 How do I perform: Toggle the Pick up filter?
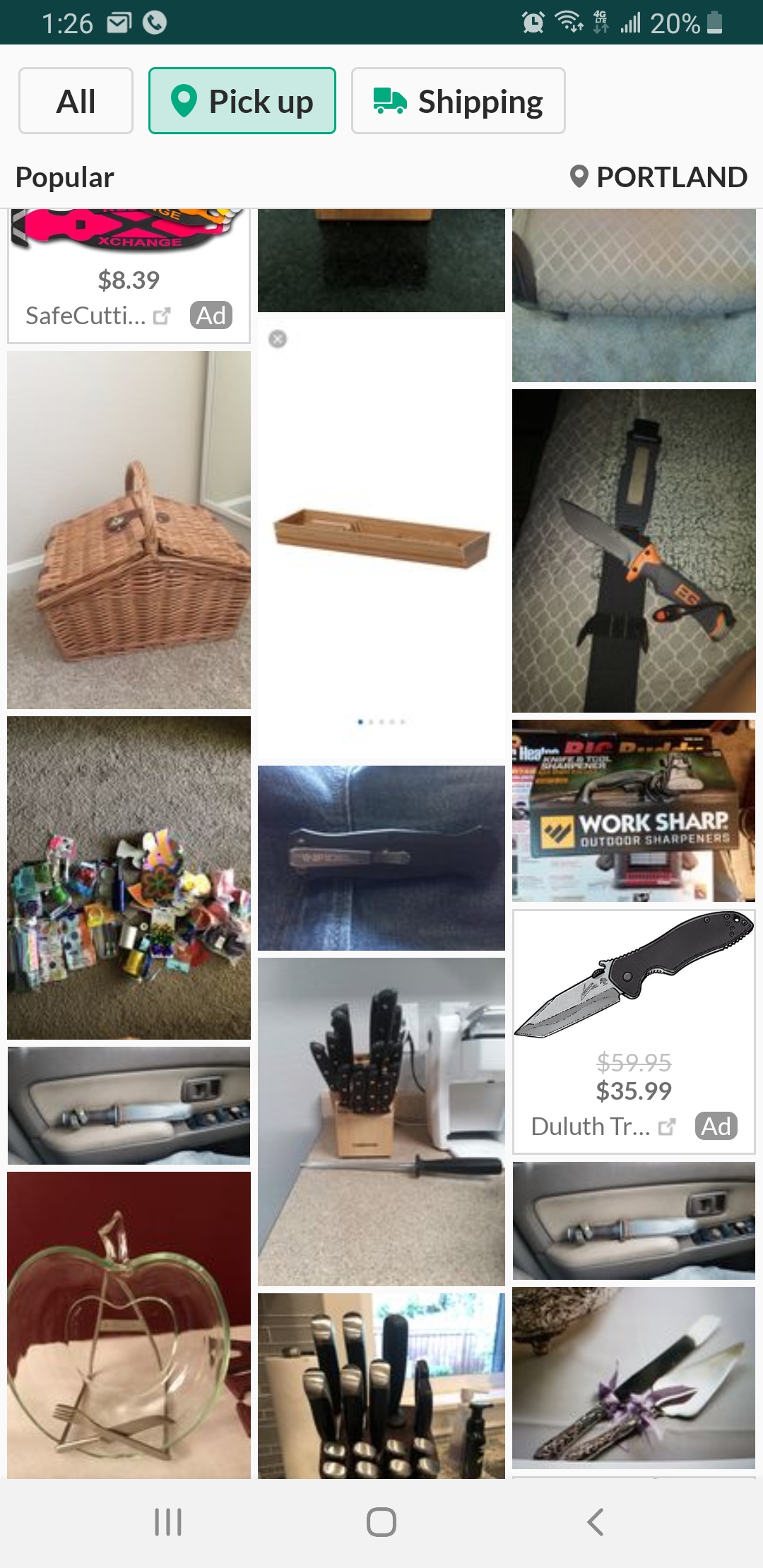coord(242,100)
